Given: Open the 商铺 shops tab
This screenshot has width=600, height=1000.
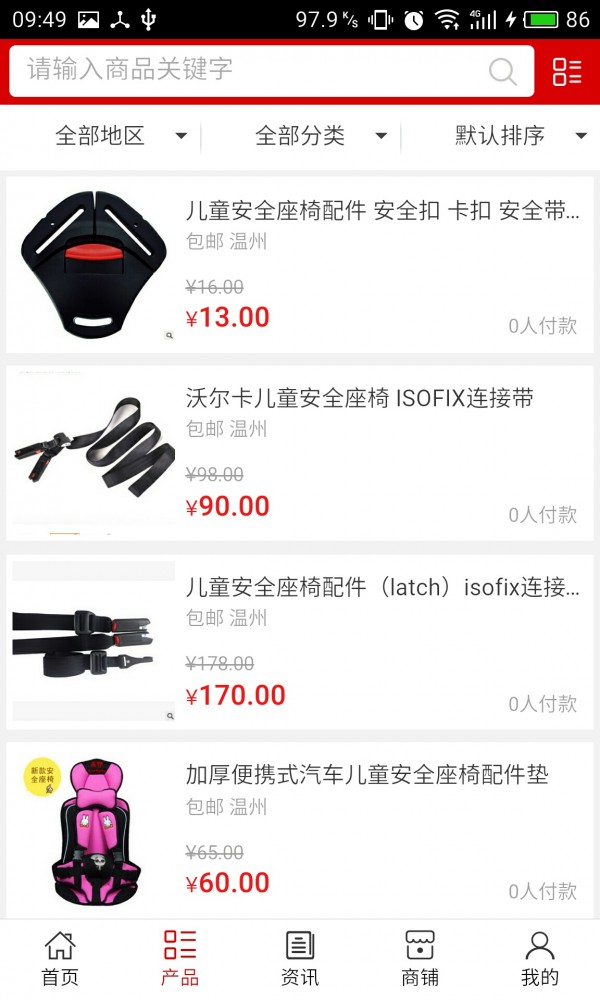Looking at the screenshot, I should point(420,958).
